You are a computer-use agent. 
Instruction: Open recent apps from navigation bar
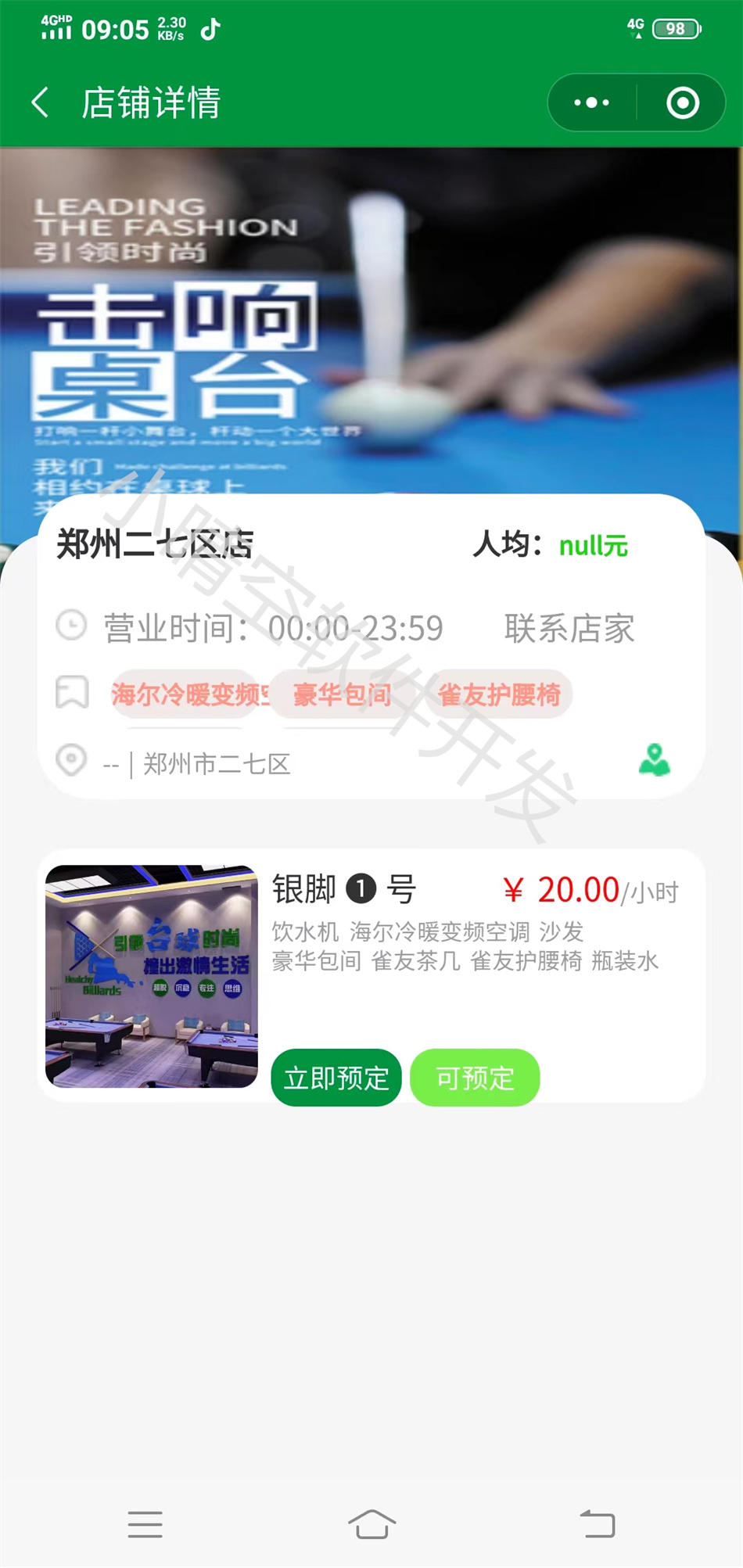(145, 1524)
